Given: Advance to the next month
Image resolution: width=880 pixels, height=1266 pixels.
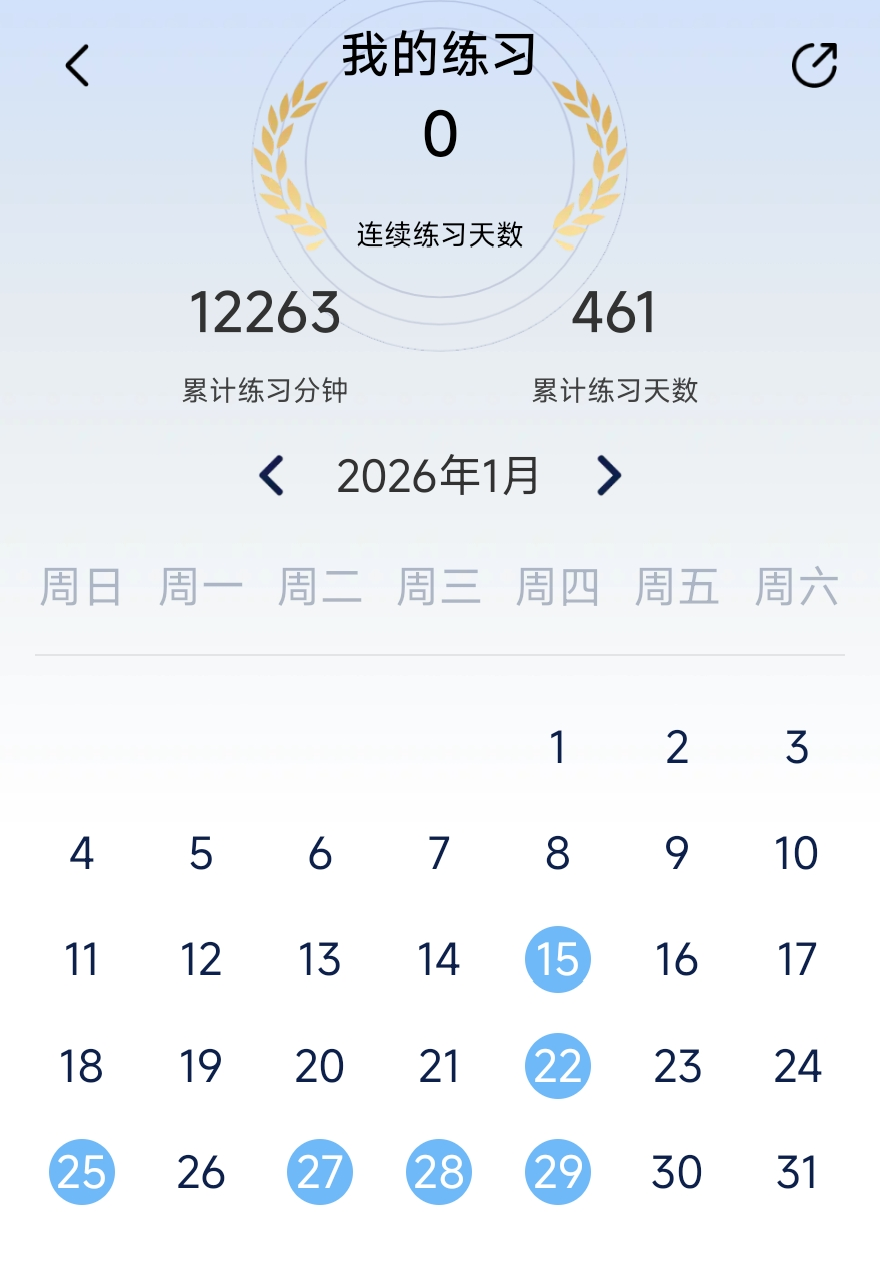Looking at the screenshot, I should coord(608,476).
